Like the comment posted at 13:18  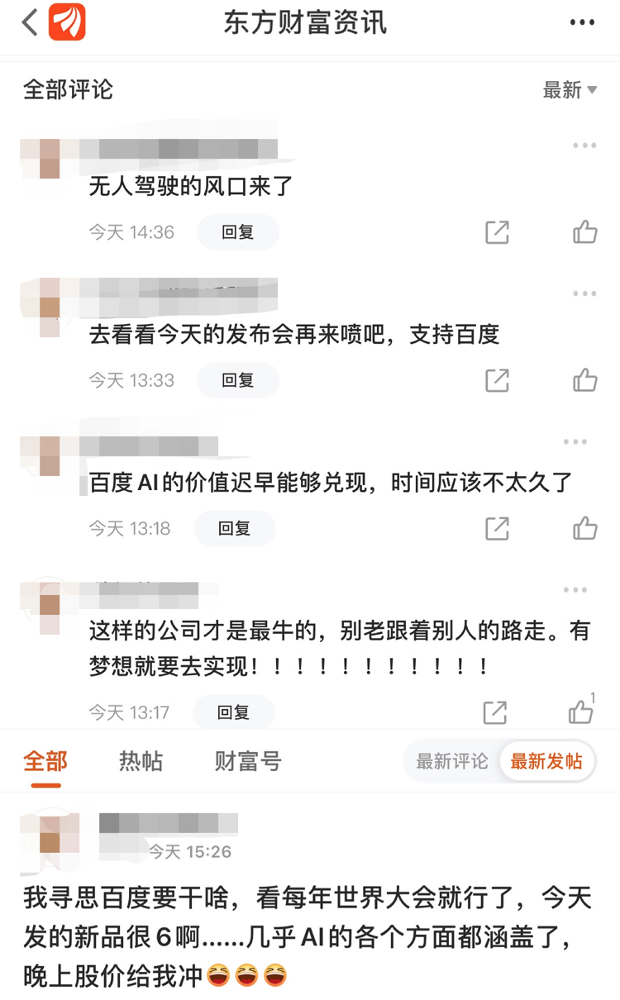pyautogui.click(x=585, y=528)
